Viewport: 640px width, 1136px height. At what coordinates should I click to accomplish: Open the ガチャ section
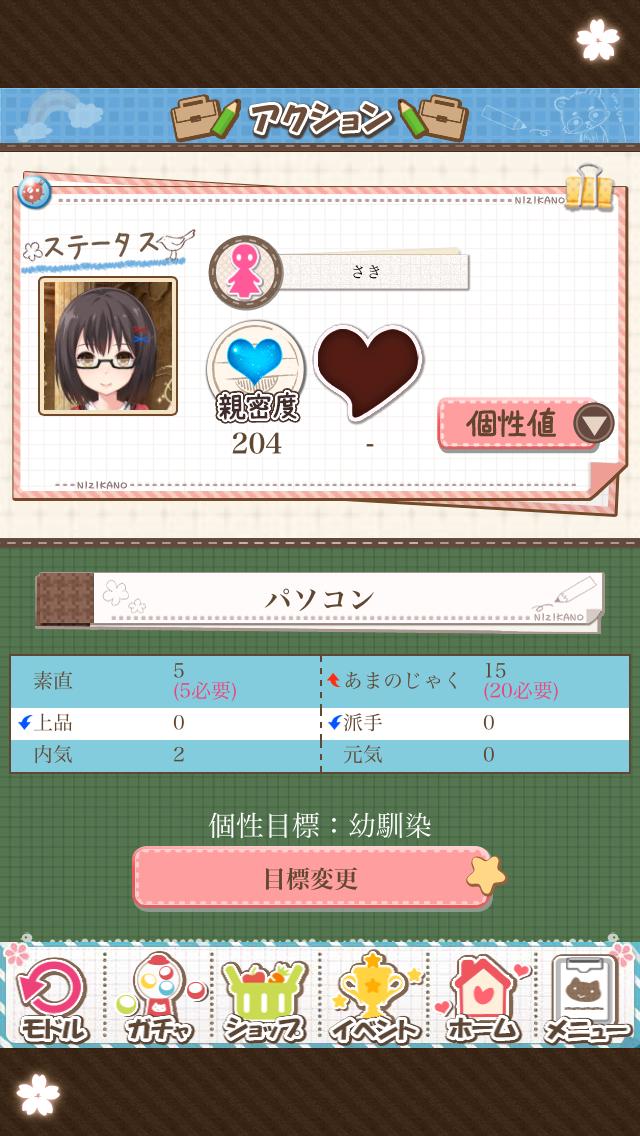(x=160, y=999)
